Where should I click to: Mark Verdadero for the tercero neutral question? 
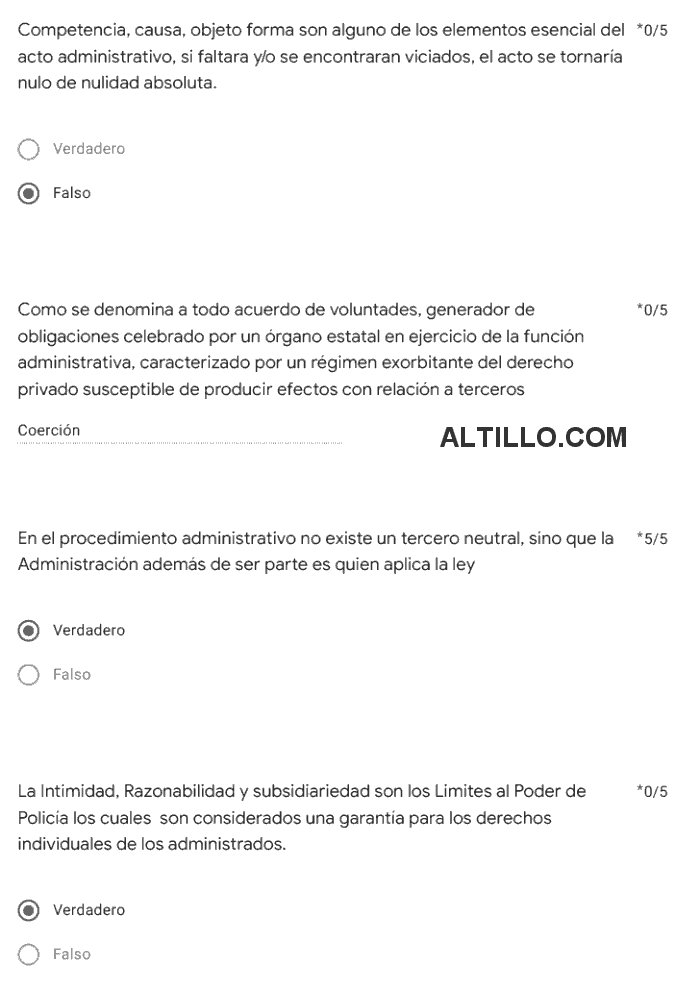[x=30, y=631]
